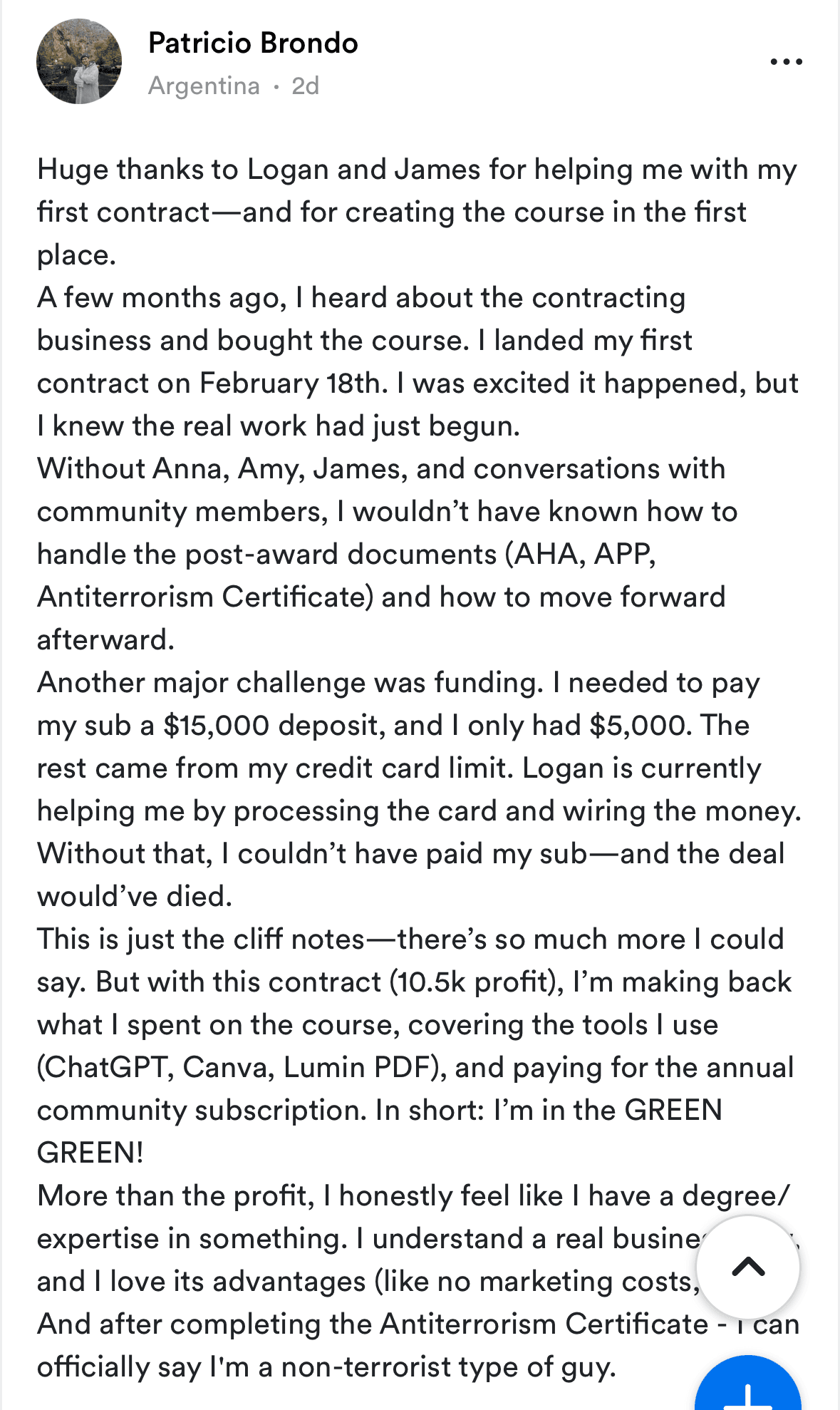View Patricio Brondo's profile name
Screen dimensions: 840x1410
tap(253, 43)
